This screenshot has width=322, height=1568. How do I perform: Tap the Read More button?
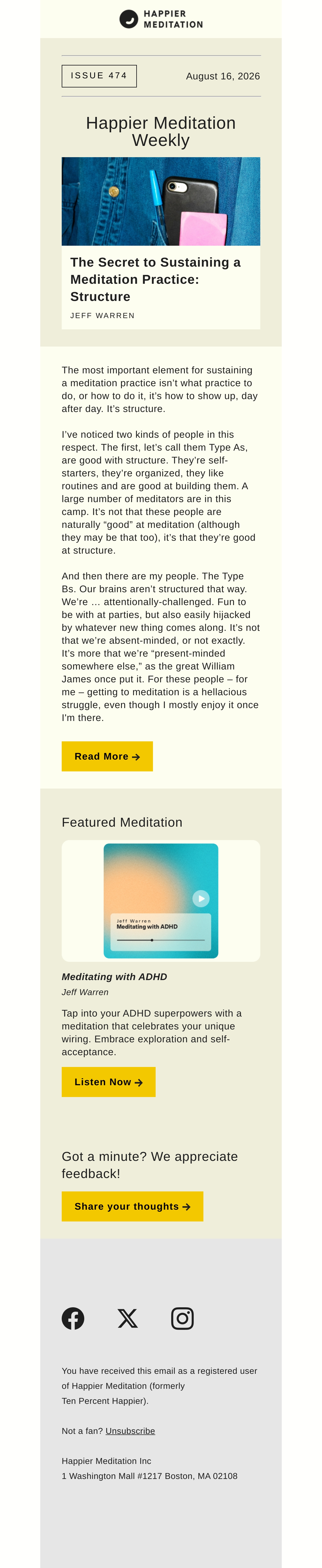click(x=107, y=756)
